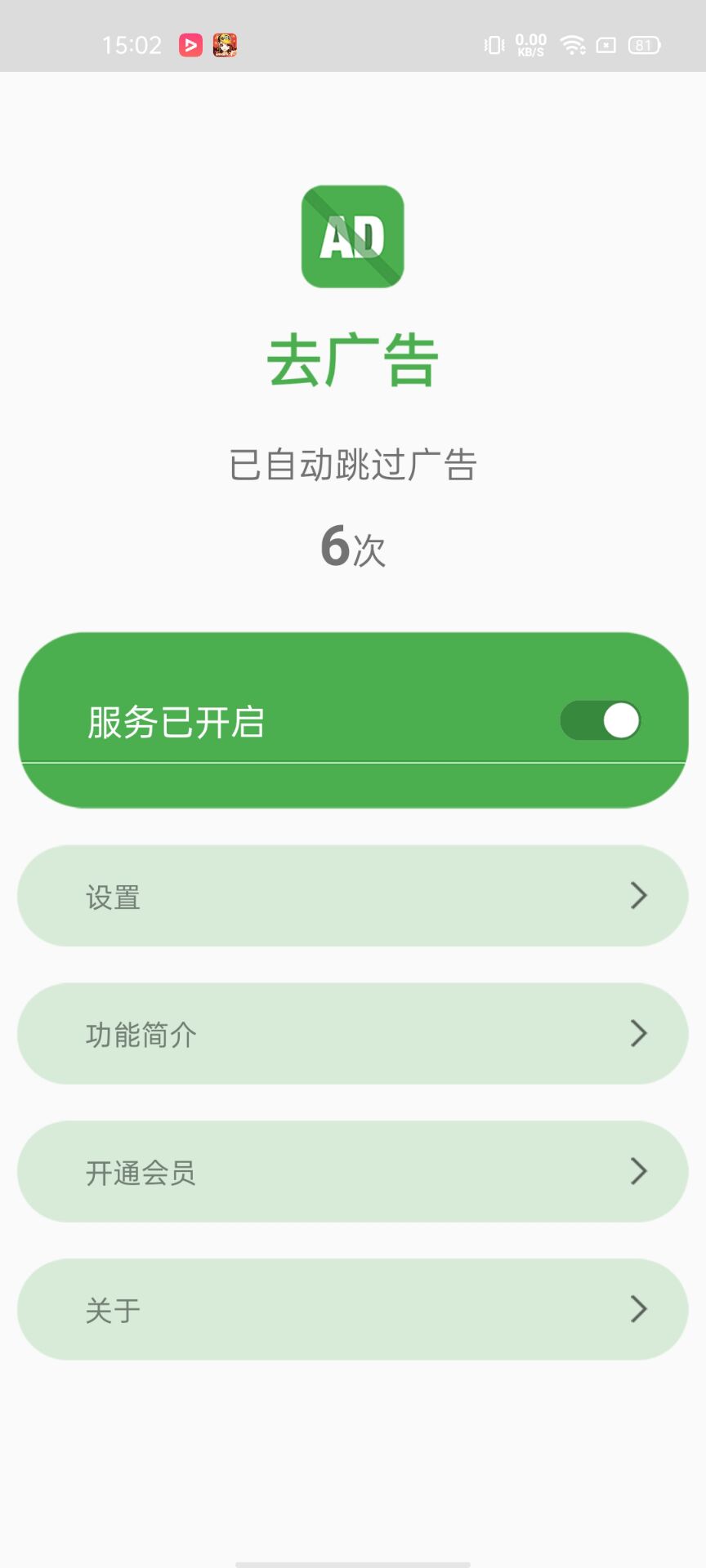Open 开通会员 membership page
This screenshot has height=1568, width=706.
point(353,1172)
